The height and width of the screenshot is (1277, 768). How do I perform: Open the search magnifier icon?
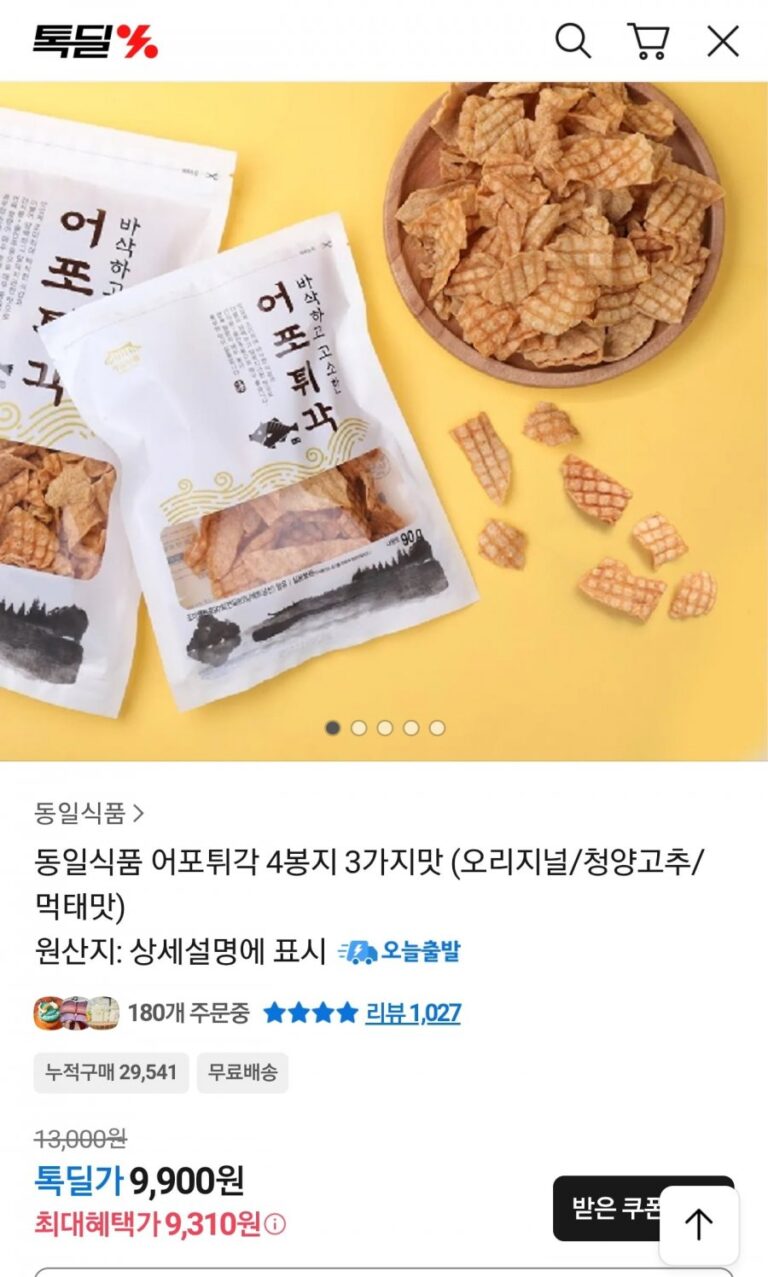point(573,41)
